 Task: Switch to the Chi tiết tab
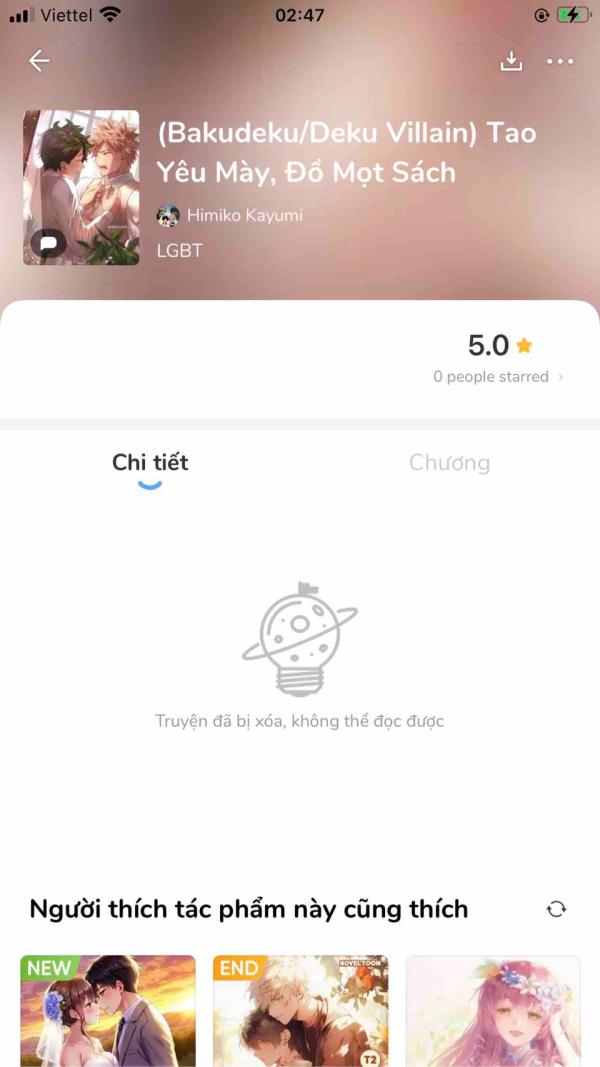coord(150,463)
